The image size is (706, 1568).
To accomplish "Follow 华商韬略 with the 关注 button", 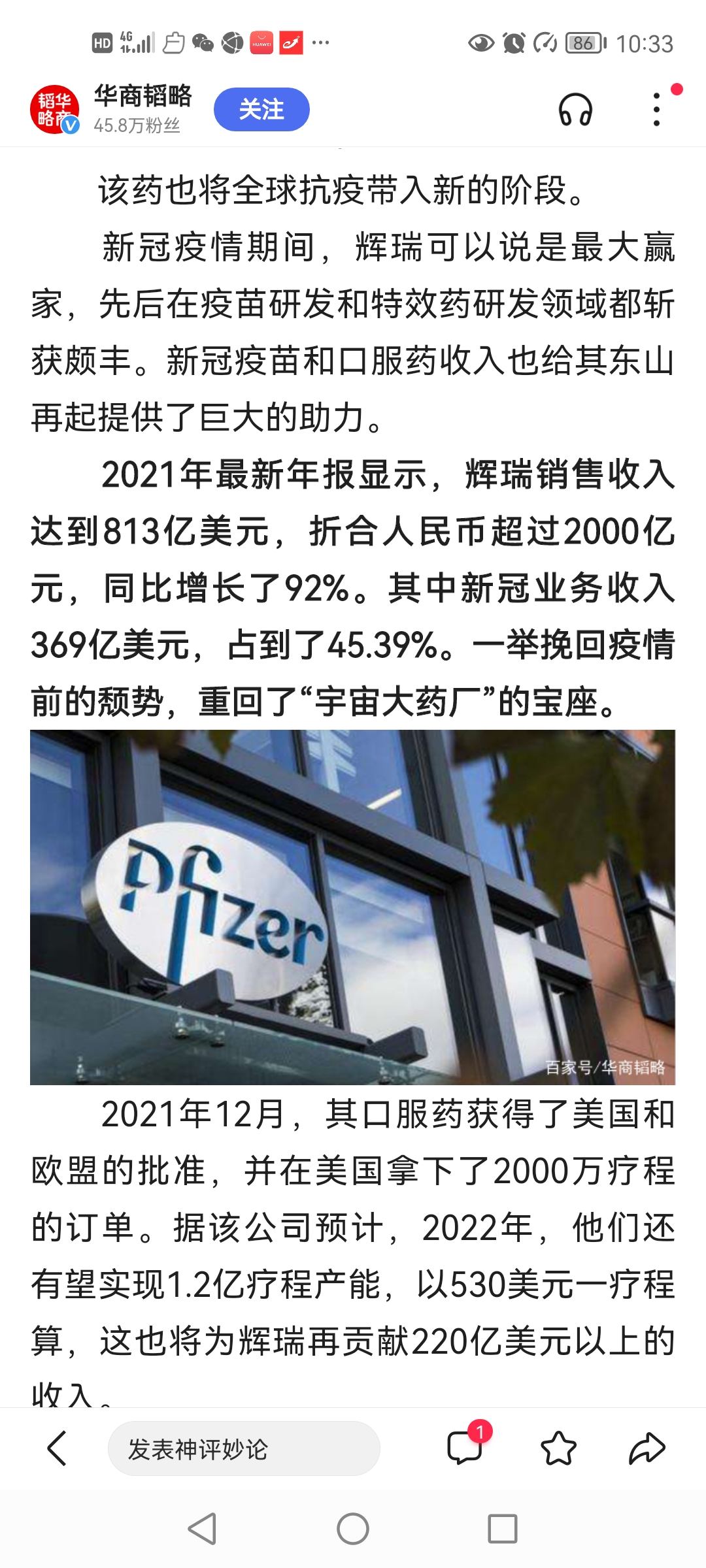I will (261, 109).
